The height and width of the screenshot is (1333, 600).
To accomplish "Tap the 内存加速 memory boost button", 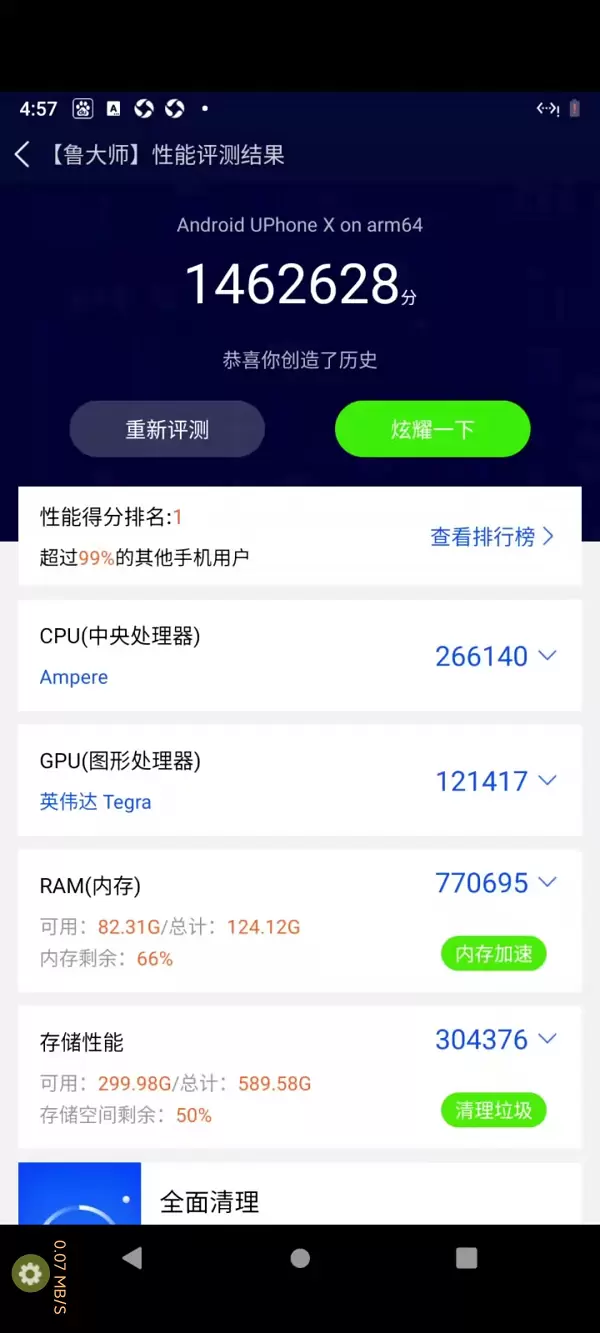I will tap(493, 954).
